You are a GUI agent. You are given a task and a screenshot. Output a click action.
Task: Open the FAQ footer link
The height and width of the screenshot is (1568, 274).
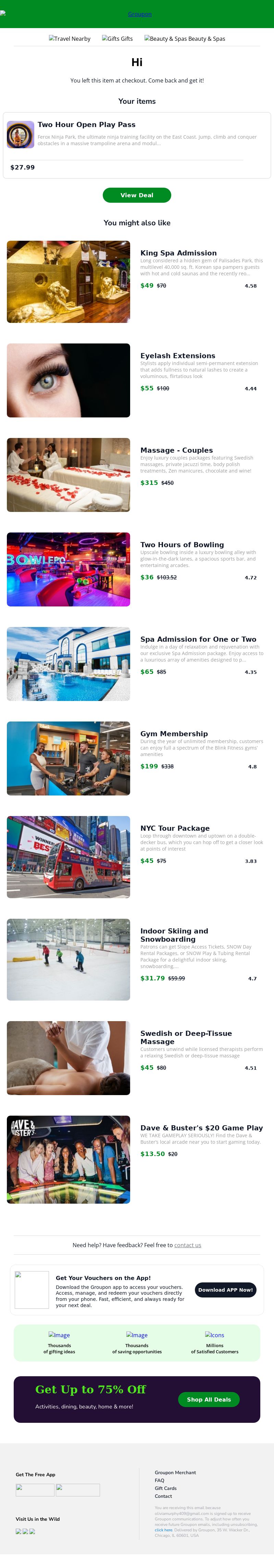coord(159,1480)
